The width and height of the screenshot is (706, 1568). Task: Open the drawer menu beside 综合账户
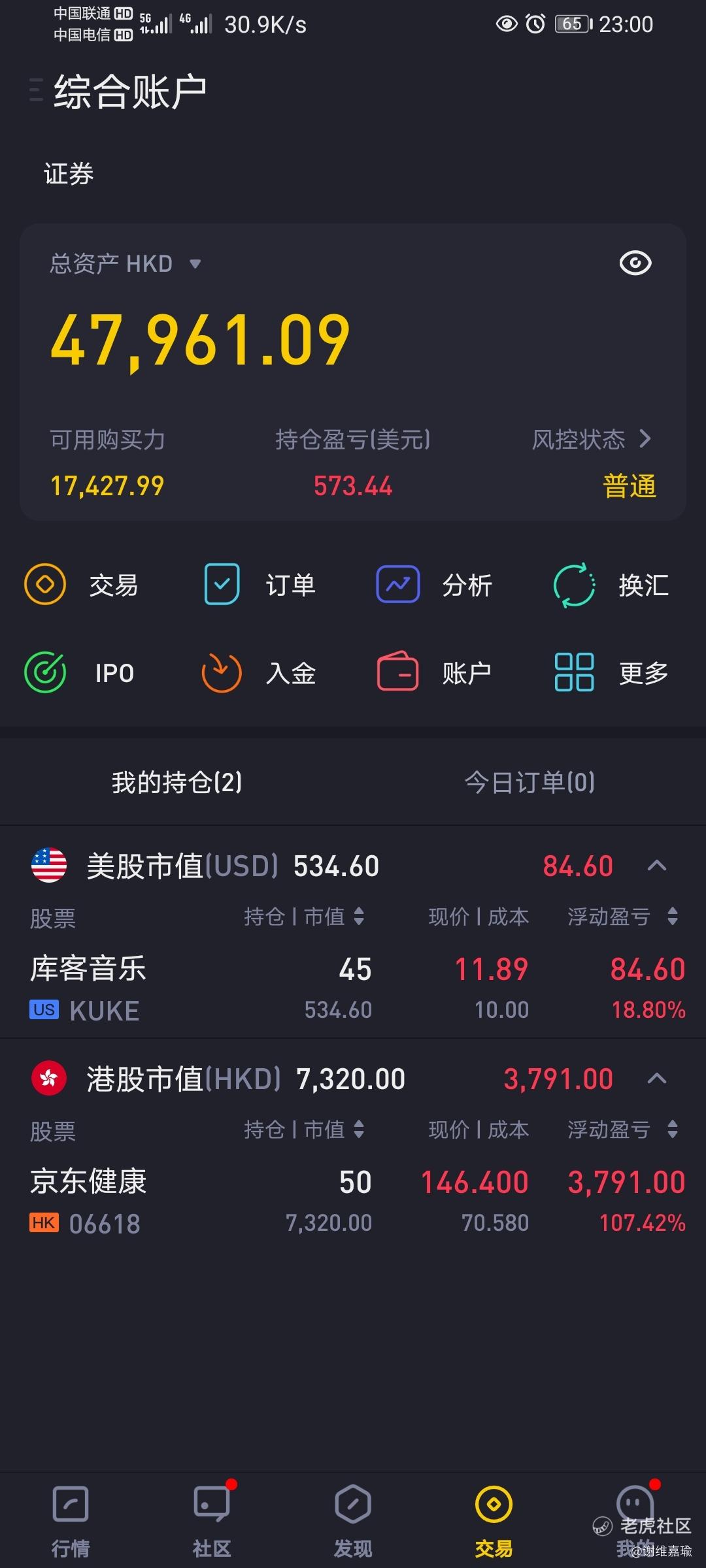coord(36,90)
